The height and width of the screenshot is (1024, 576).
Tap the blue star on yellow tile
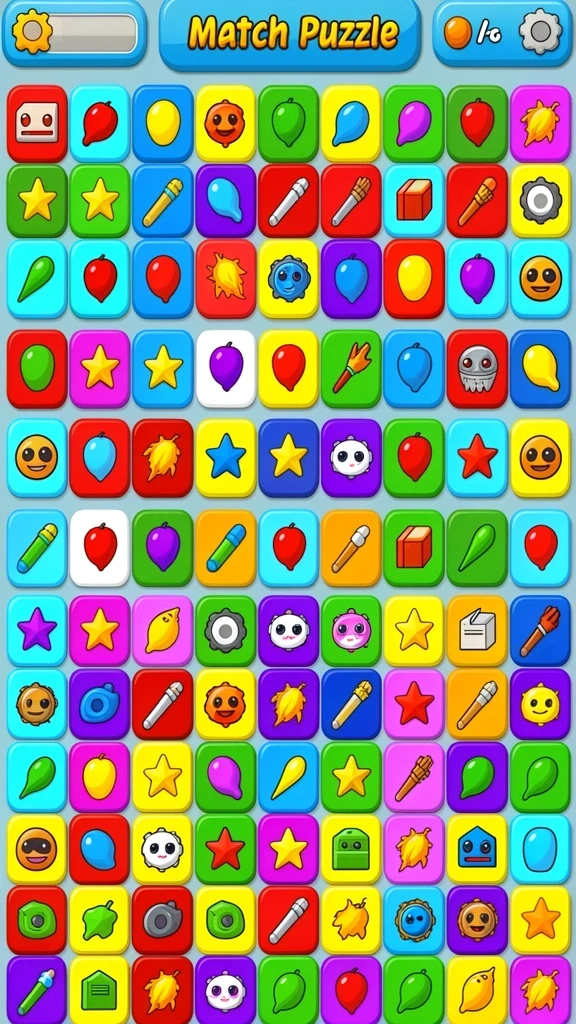point(225,458)
